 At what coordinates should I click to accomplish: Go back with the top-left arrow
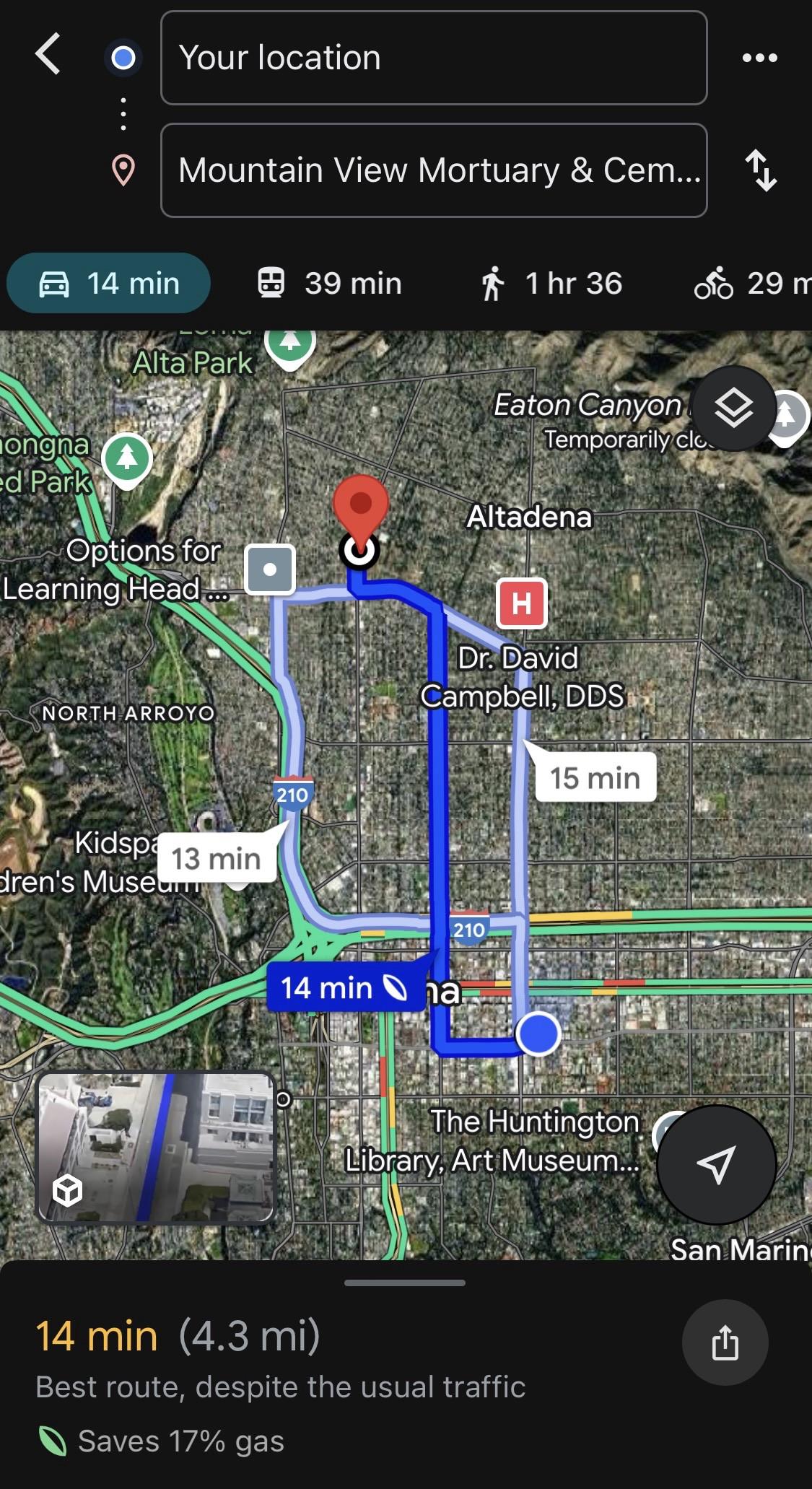48,54
